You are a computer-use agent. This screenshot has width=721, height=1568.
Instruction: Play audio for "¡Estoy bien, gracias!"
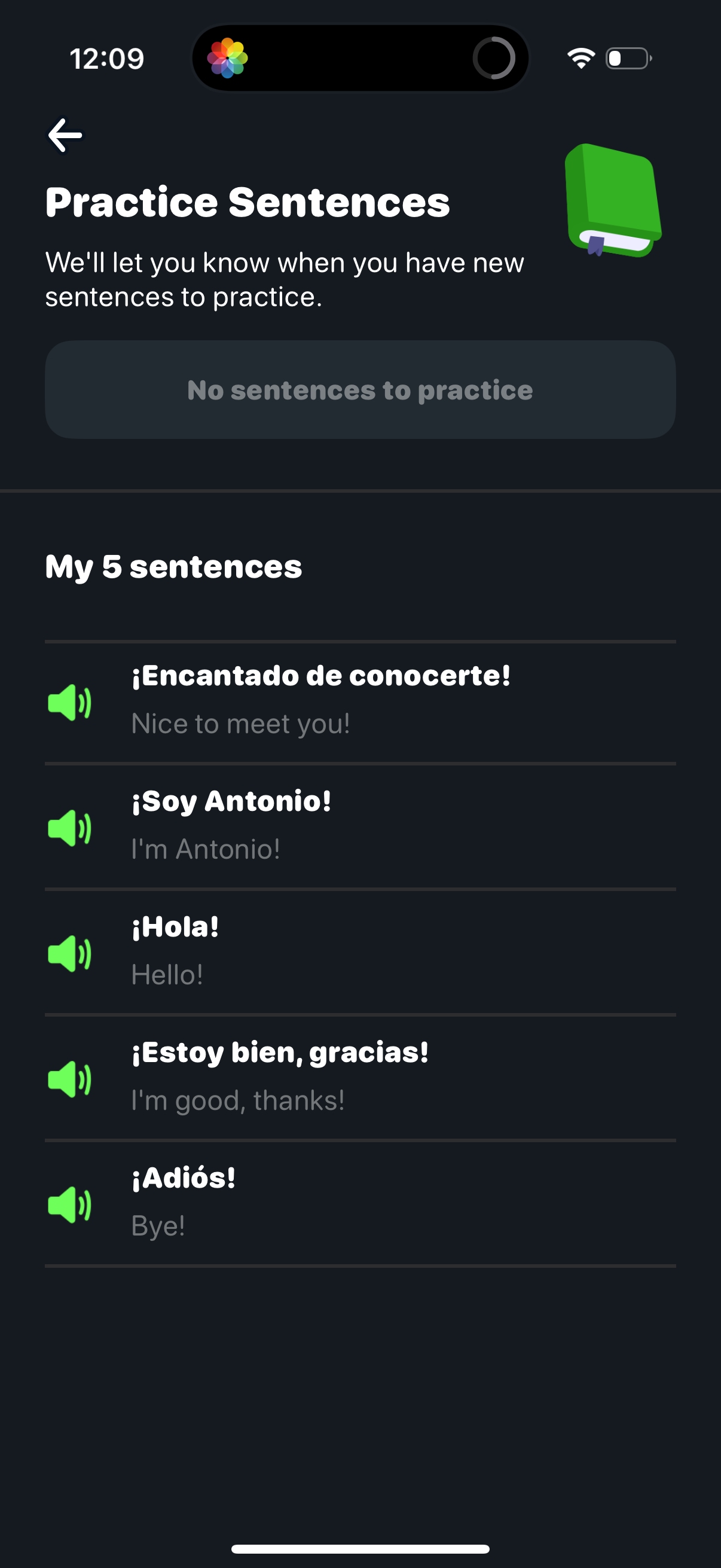click(x=69, y=1079)
